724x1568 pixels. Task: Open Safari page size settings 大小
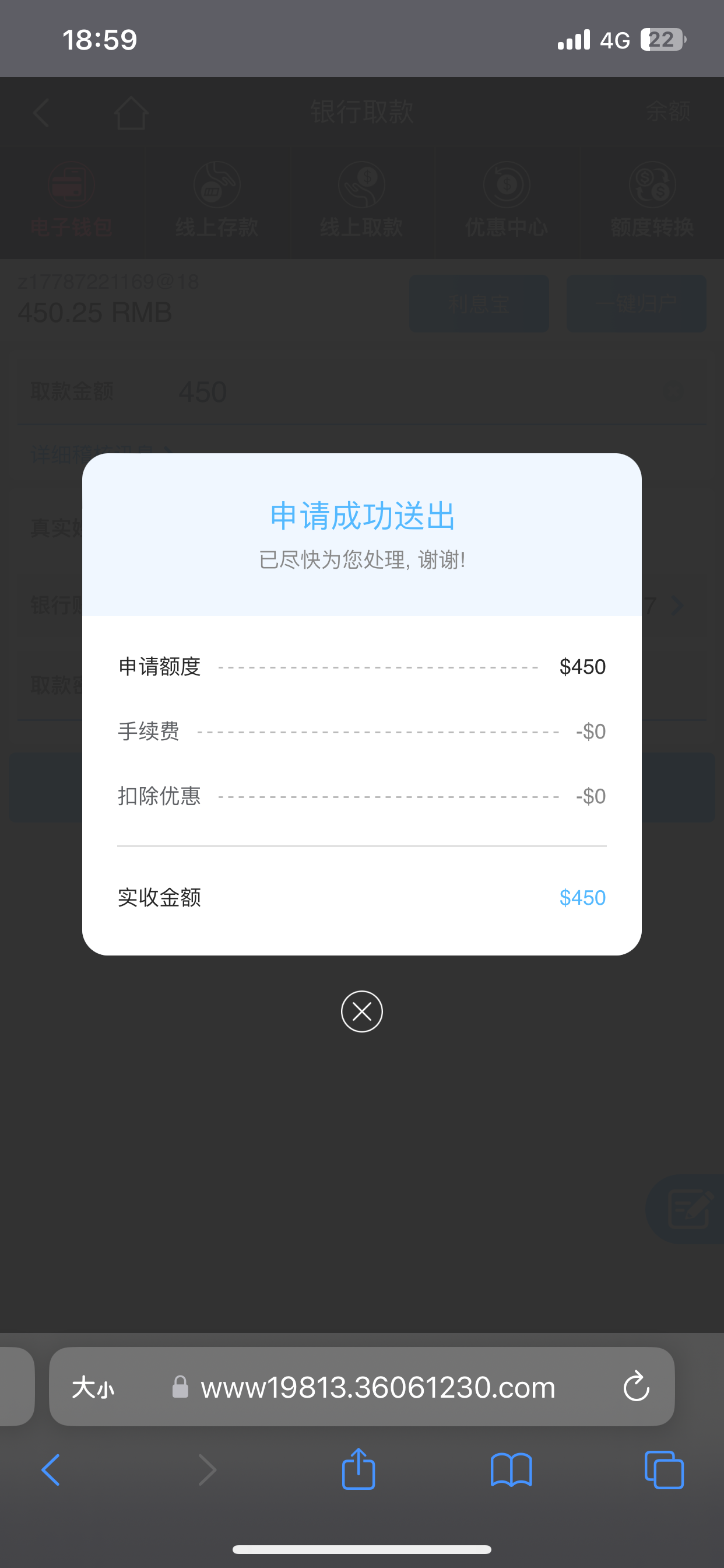coord(93,1388)
